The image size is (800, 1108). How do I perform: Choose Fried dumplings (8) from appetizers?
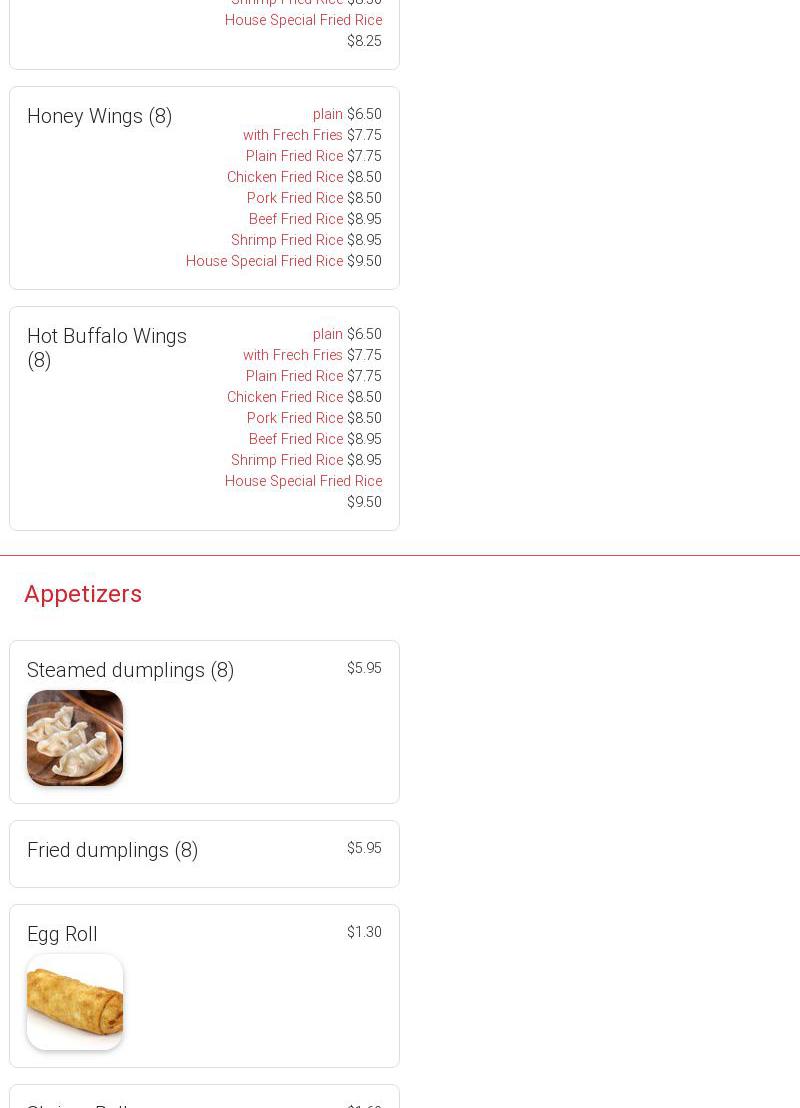[x=113, y=850]
